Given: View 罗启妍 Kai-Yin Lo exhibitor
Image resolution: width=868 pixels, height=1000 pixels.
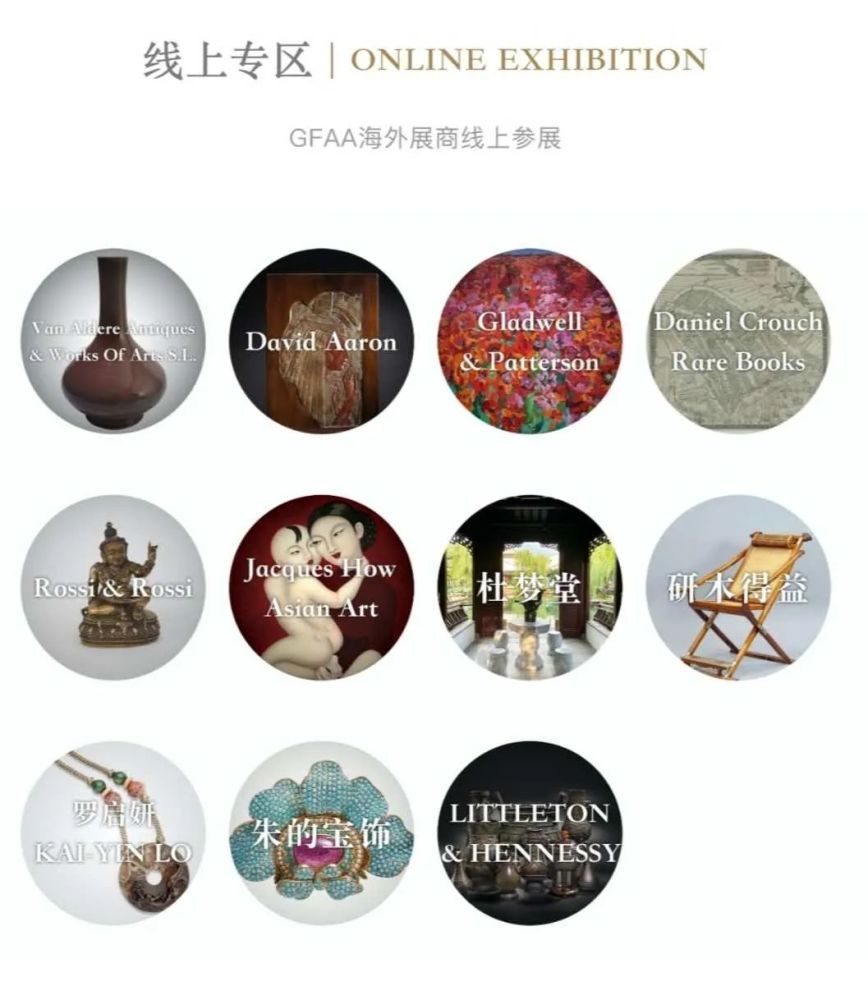Looking at the screenshot, I should [113, 833].
